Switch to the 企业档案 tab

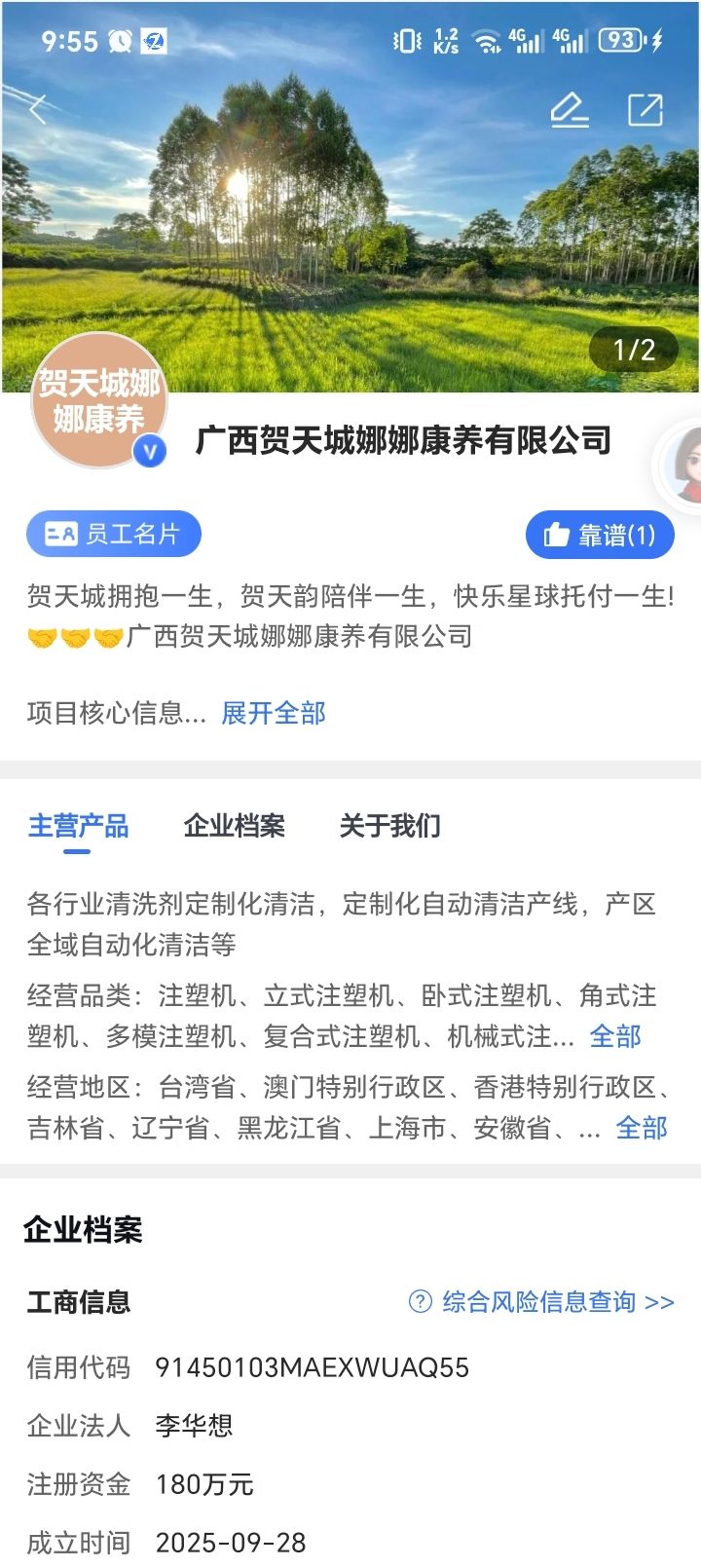click(234, 826)
